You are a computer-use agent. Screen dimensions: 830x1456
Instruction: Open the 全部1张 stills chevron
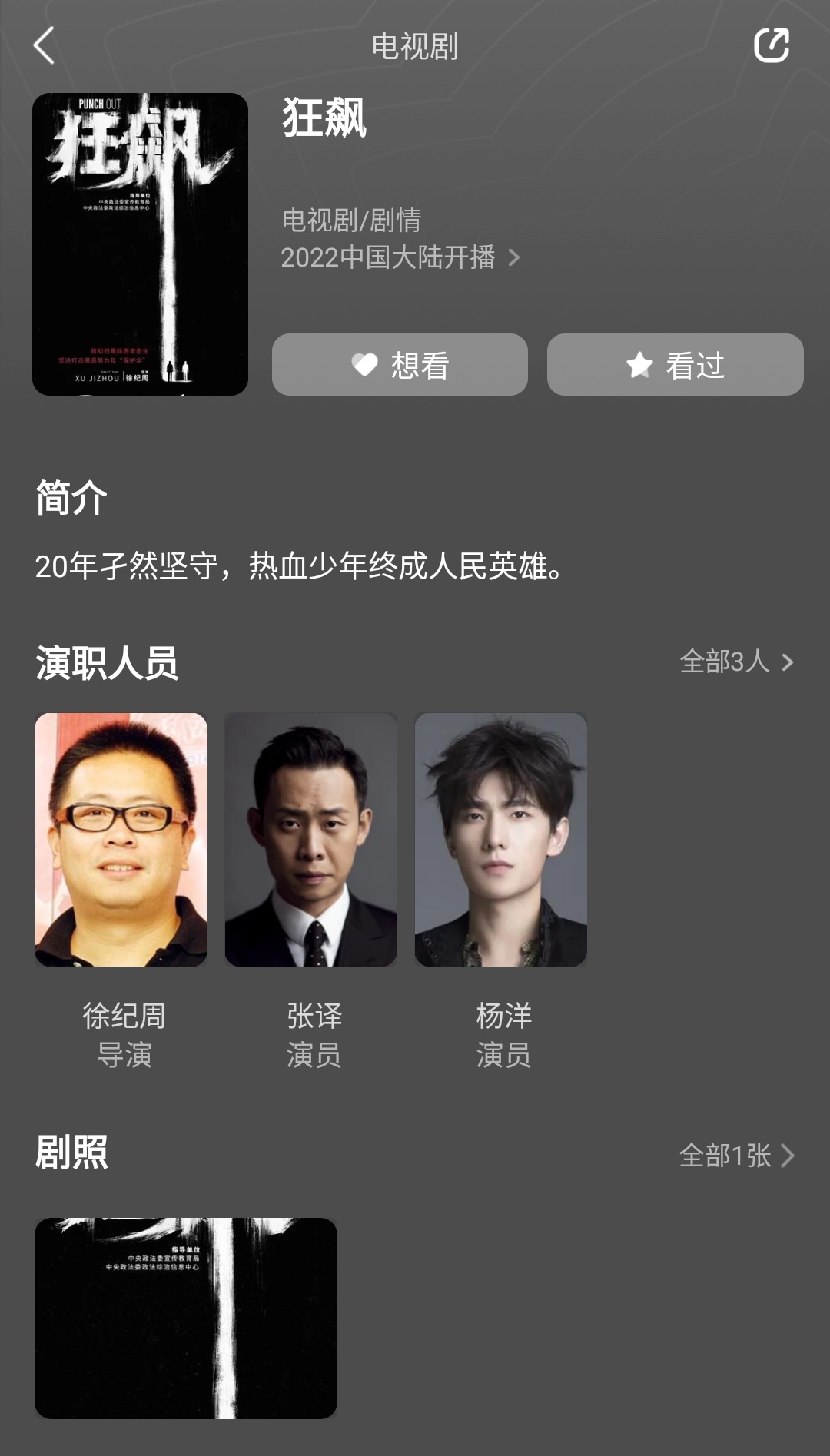pos(789,1156)
